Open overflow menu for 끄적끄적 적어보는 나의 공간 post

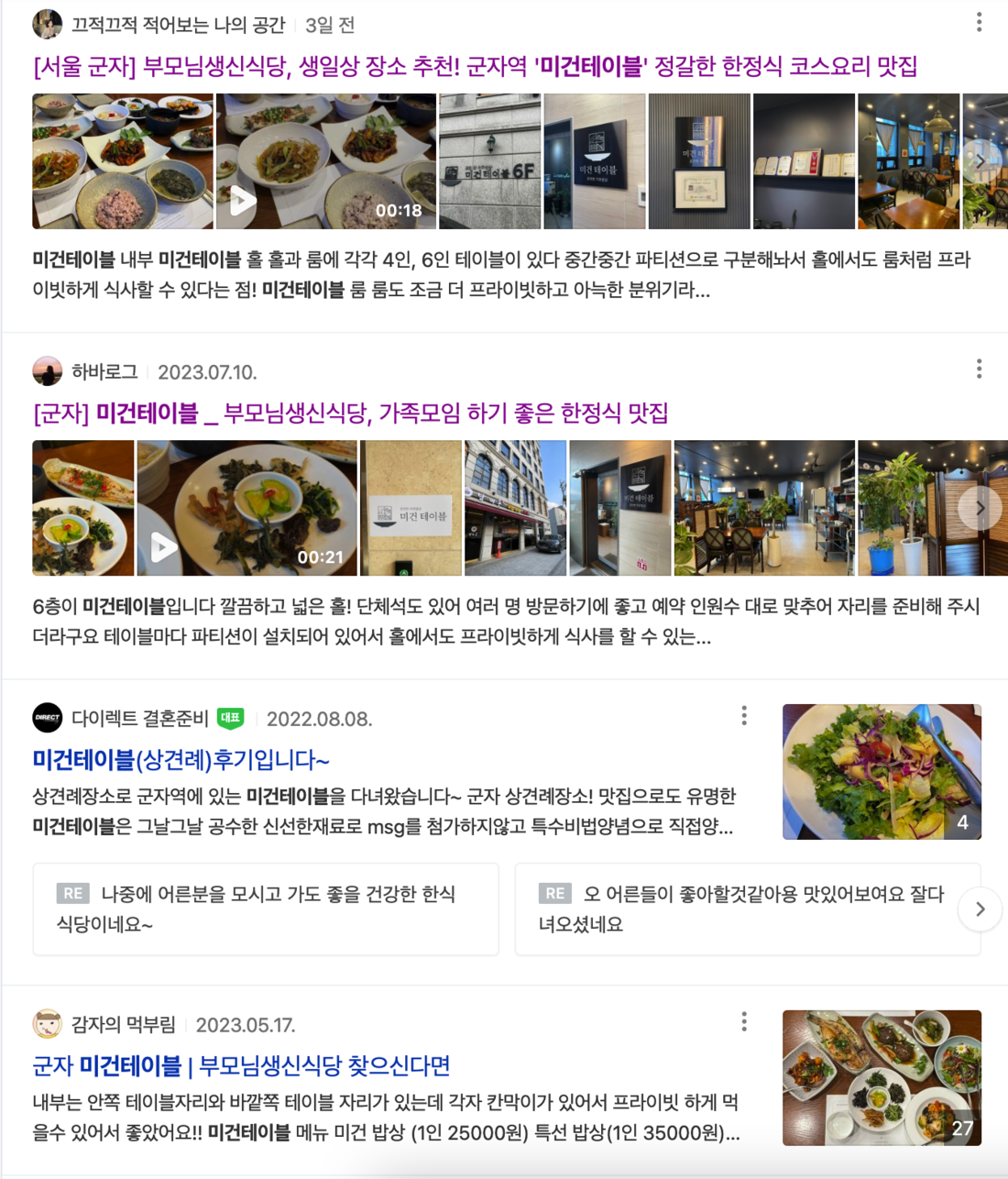tap(979, 22)
